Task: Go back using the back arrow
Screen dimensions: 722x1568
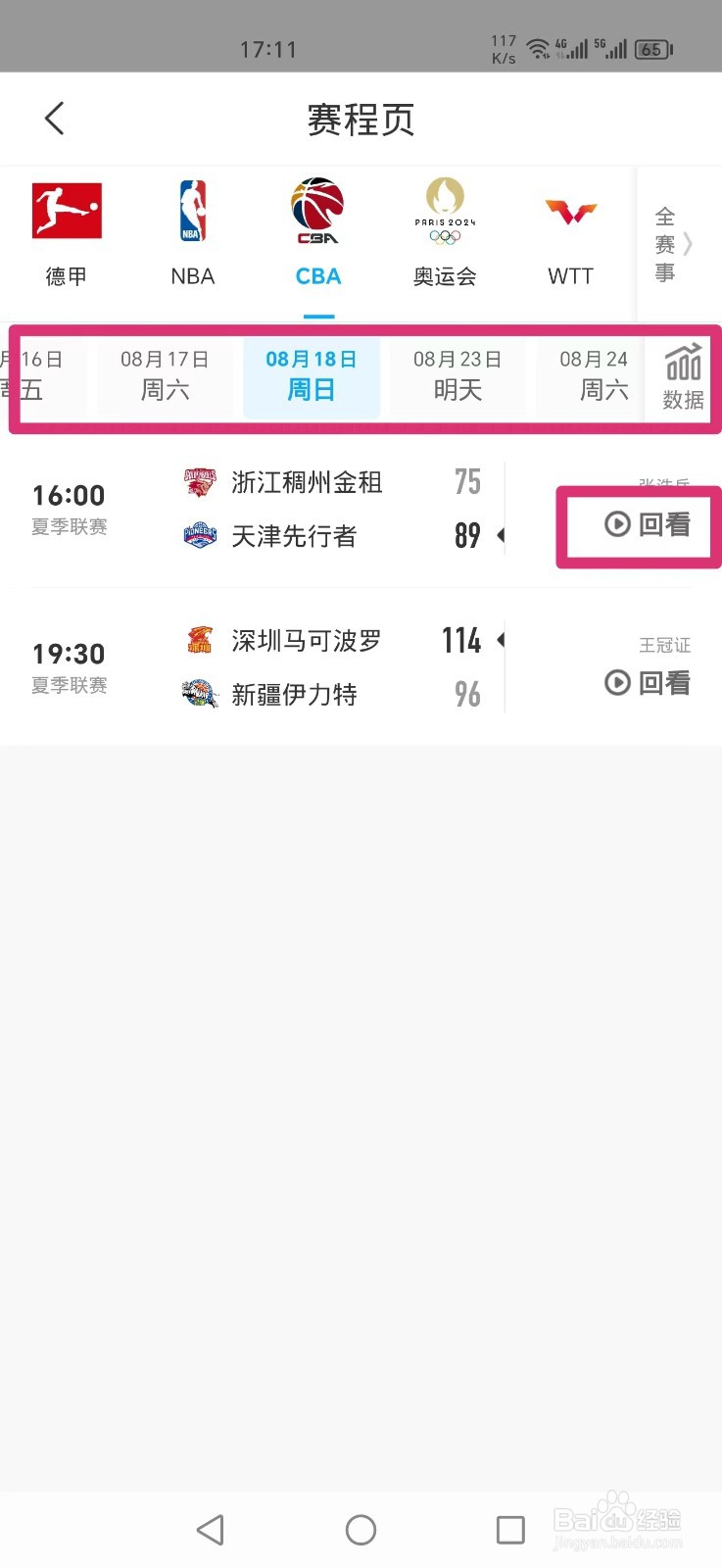Action: pyautogui.click(x=54, y=118)
